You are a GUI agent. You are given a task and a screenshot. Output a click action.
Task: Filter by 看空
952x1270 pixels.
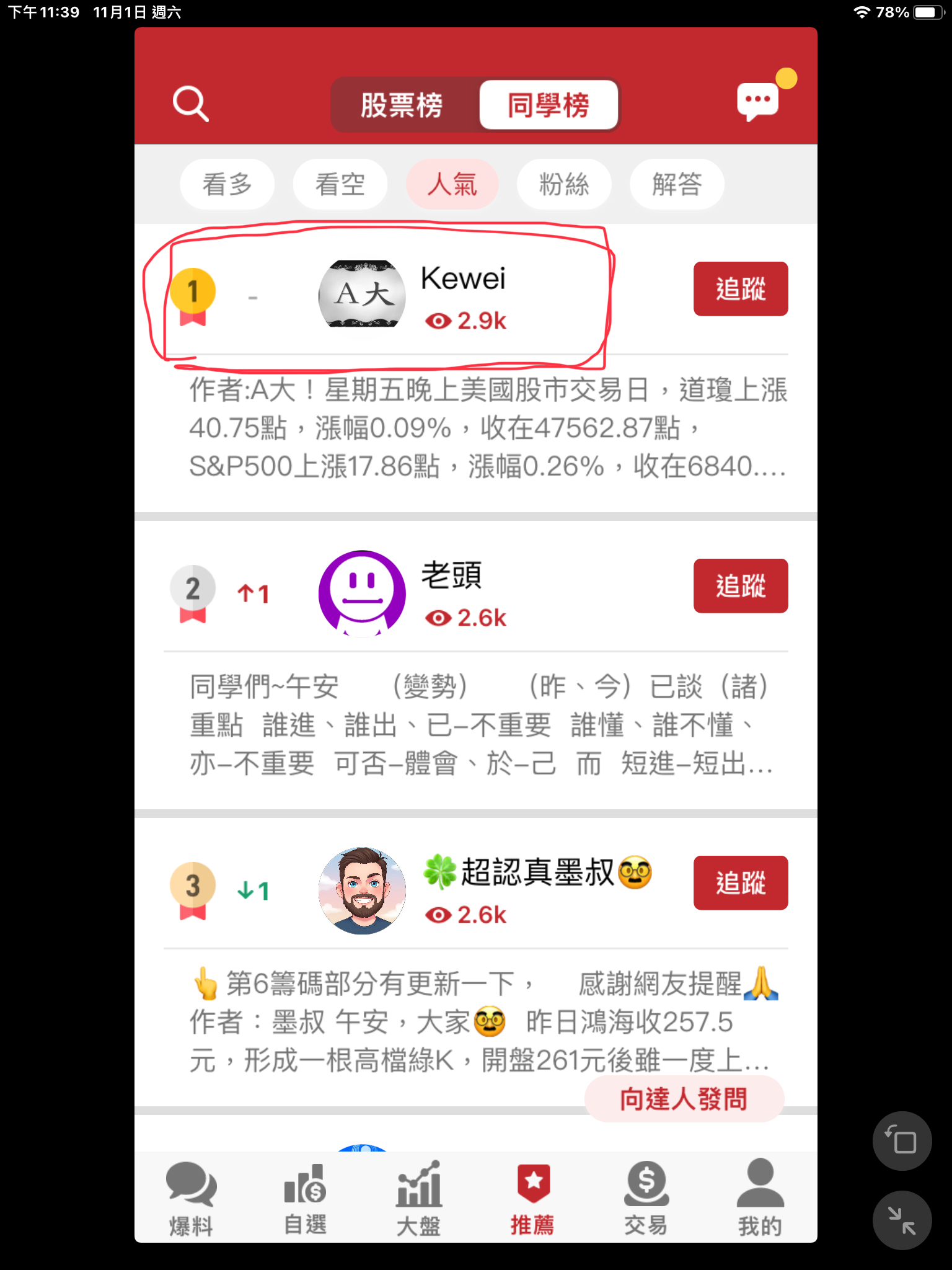(x=340, y=184)
